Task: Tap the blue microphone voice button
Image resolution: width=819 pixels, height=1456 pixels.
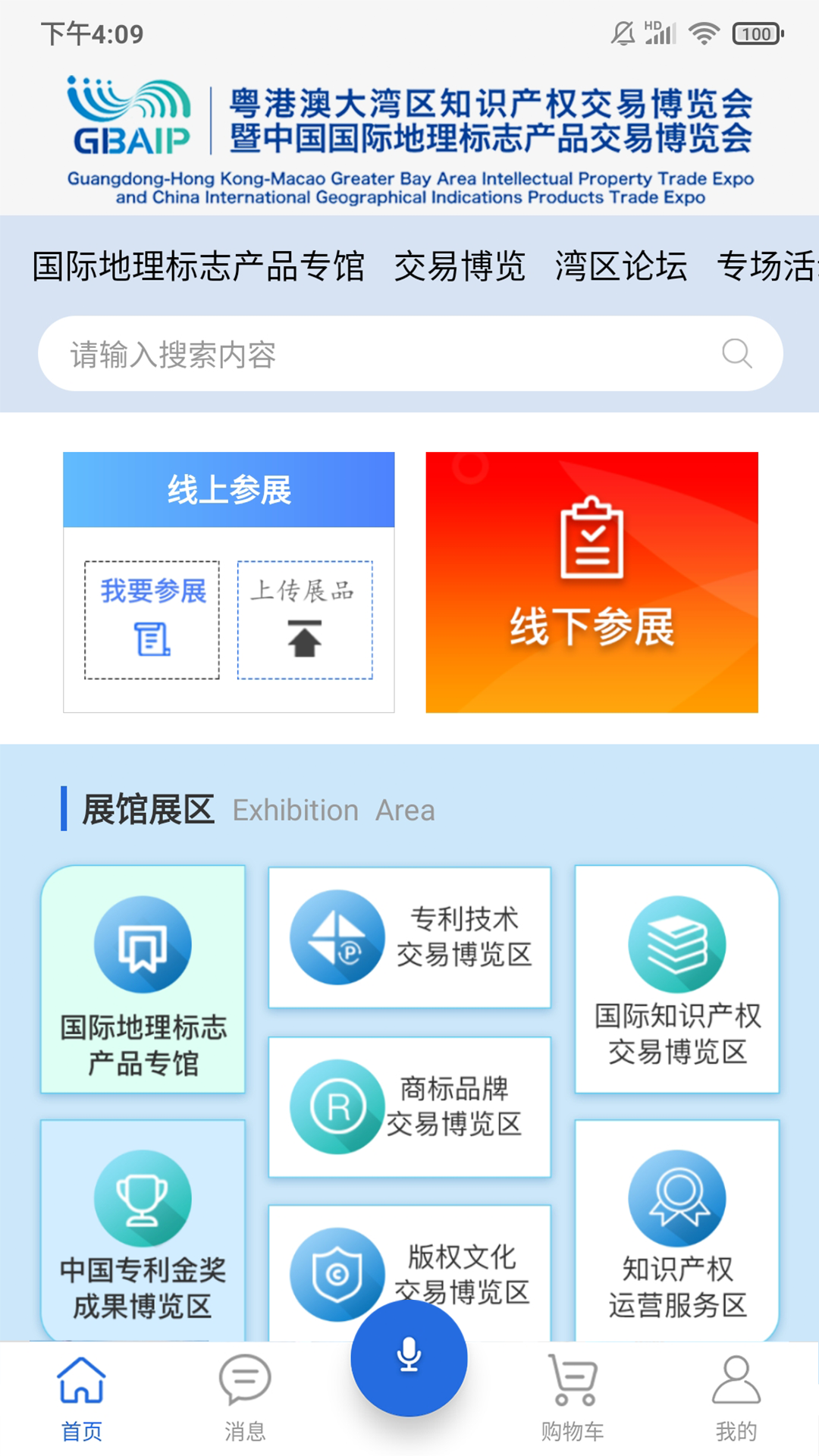Action: (407, 1358)
